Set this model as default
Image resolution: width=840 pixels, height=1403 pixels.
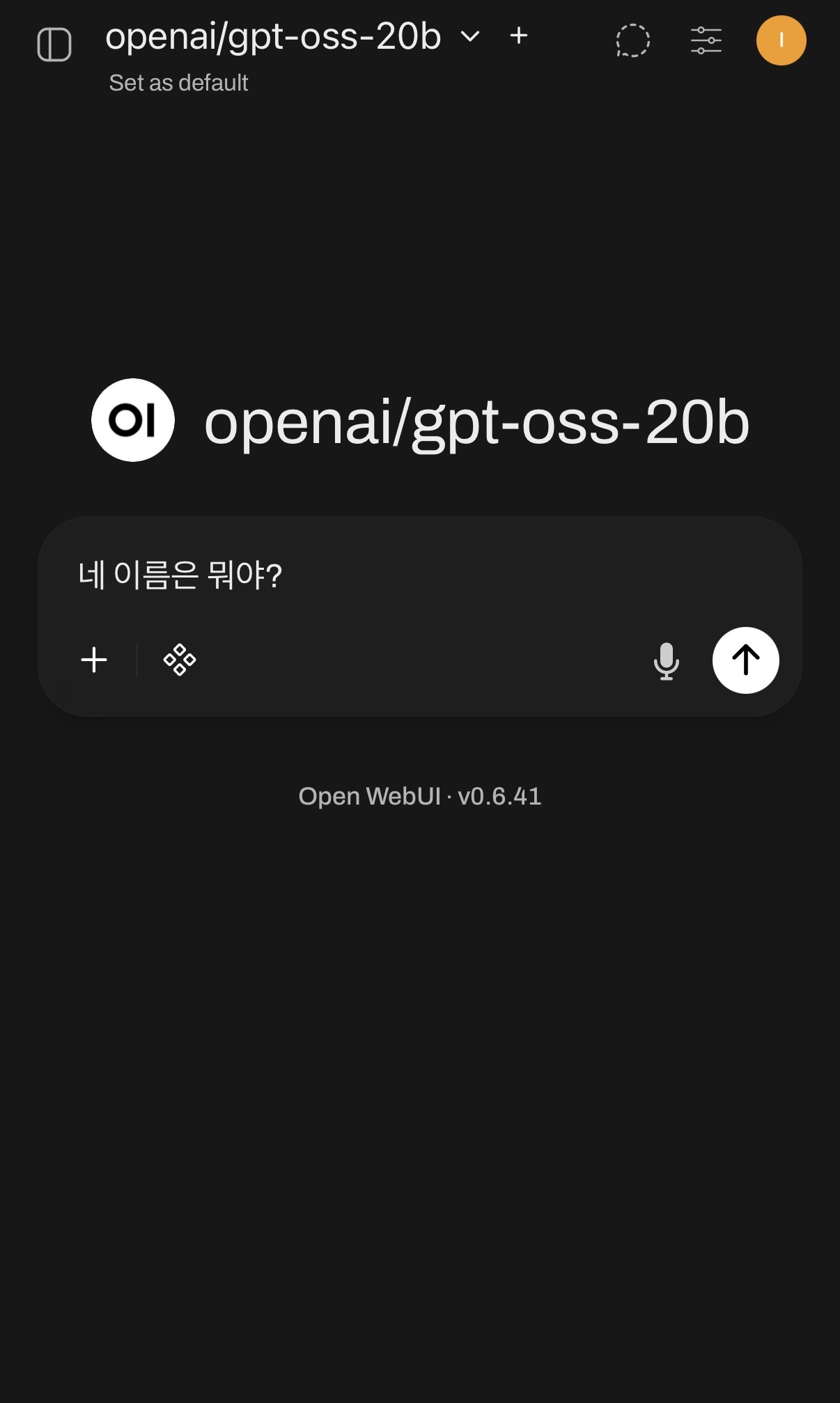[x=178, y=83]
